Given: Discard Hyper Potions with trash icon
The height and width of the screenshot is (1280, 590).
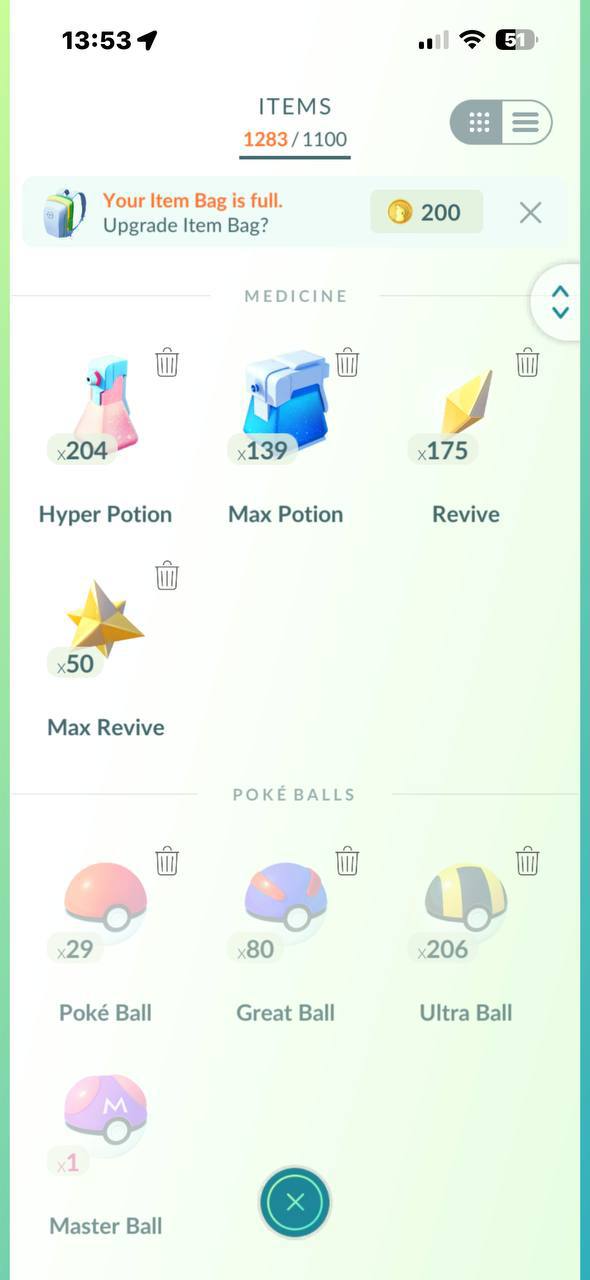Looking at the screenshot, I should click(x=167, y=362).
